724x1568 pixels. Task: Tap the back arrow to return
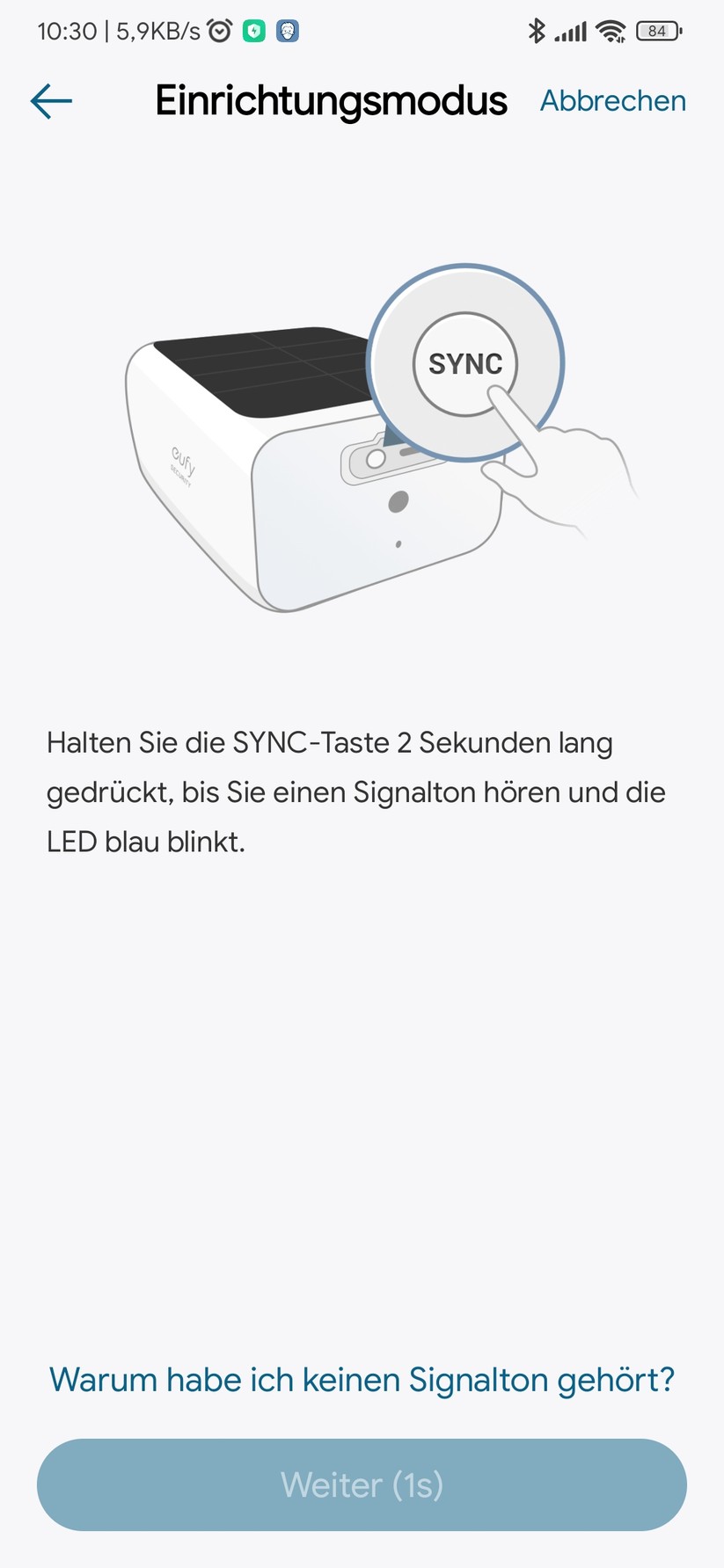point(50,100)
